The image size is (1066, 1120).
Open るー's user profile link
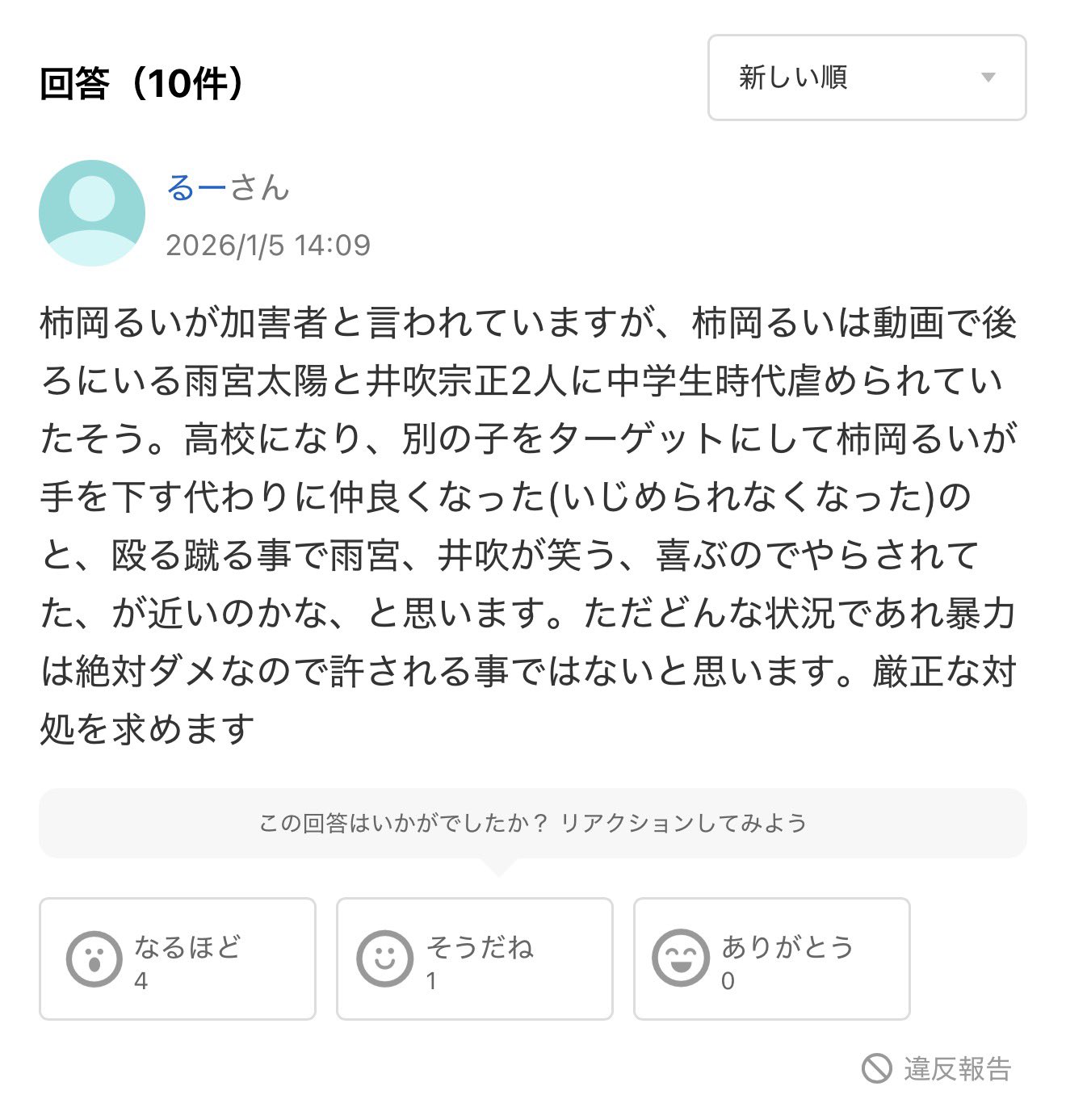click(x=196, y=188)
